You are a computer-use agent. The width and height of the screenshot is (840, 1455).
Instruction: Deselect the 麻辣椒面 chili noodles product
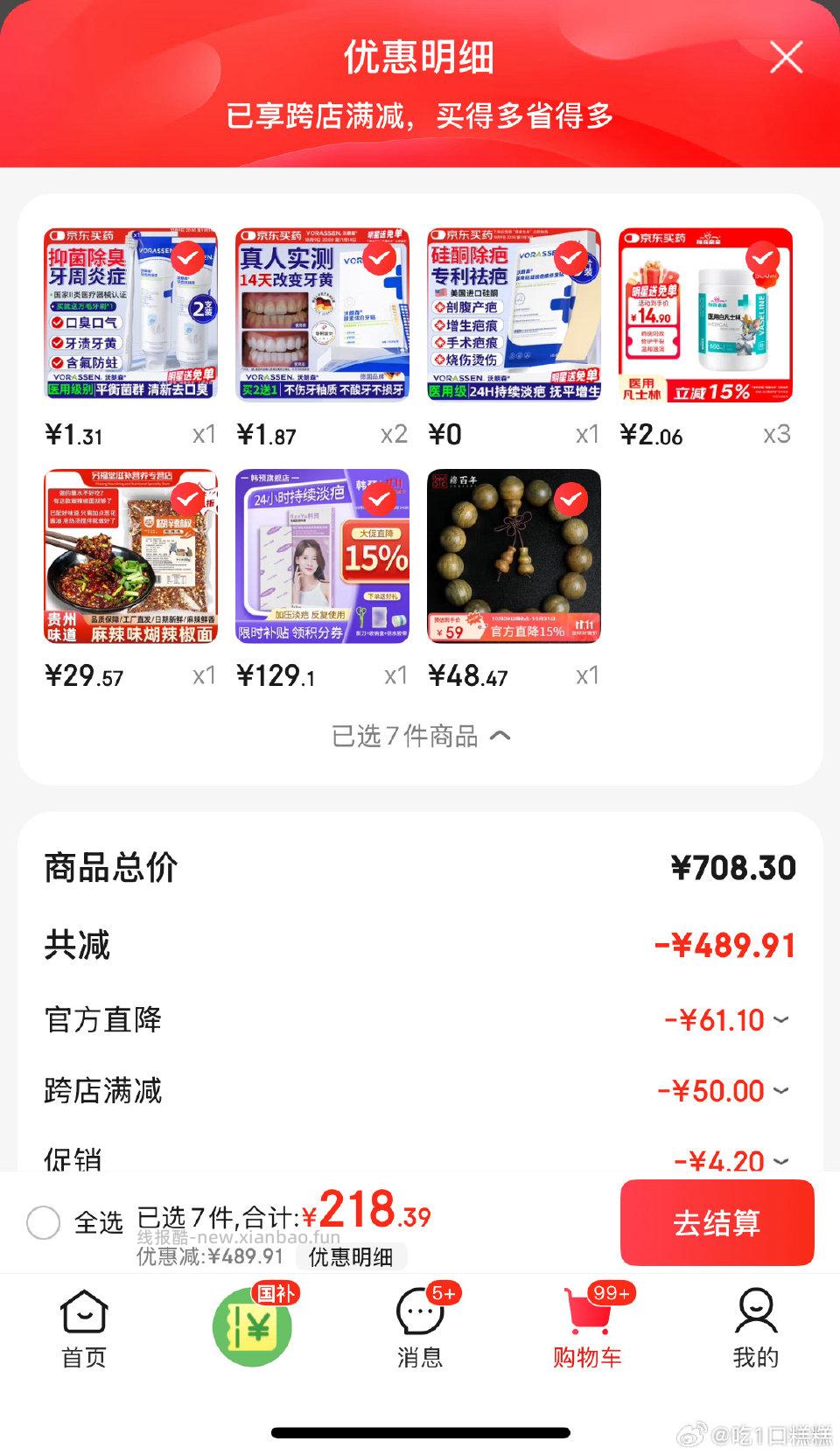186,498
